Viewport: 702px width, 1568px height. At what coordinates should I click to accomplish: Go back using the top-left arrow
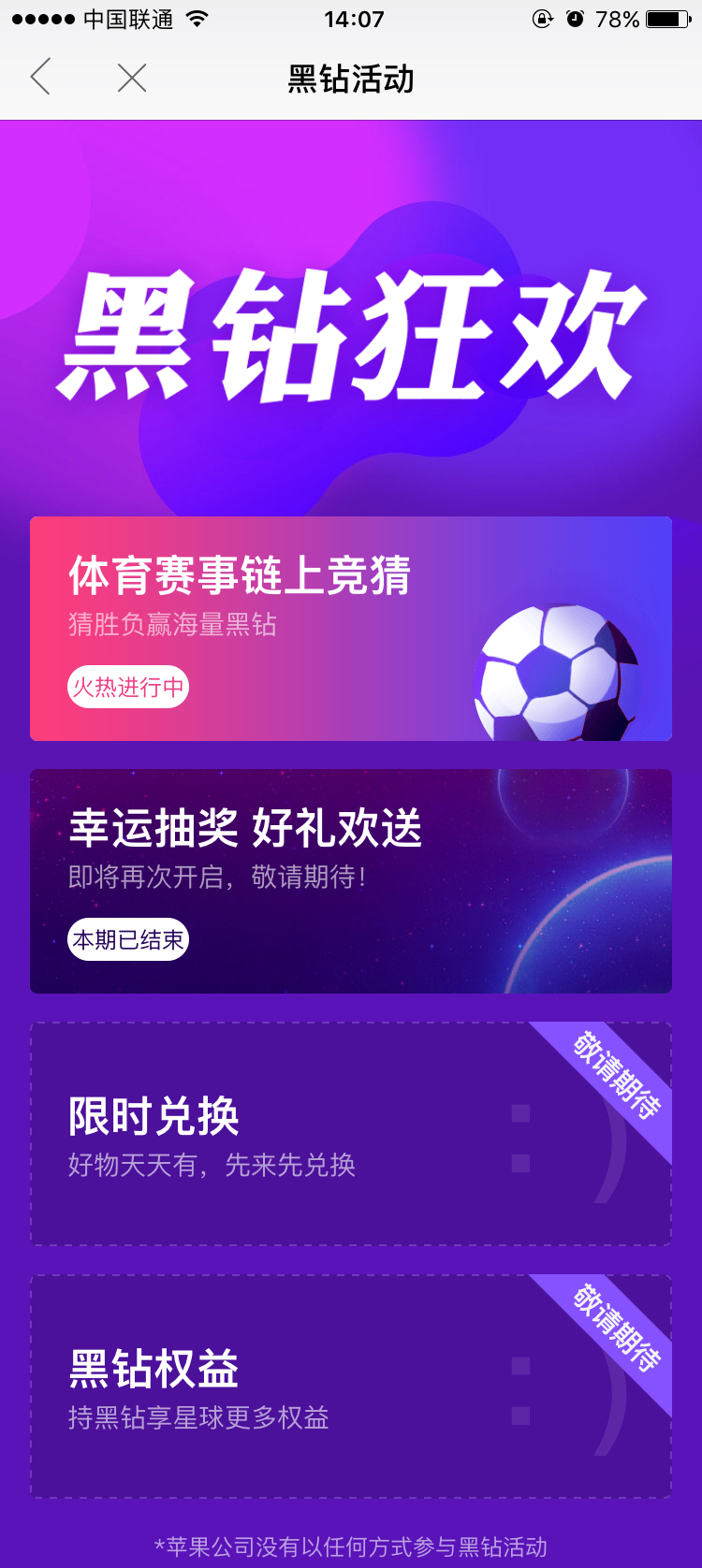pyautogui.click(x=40, y=78)
